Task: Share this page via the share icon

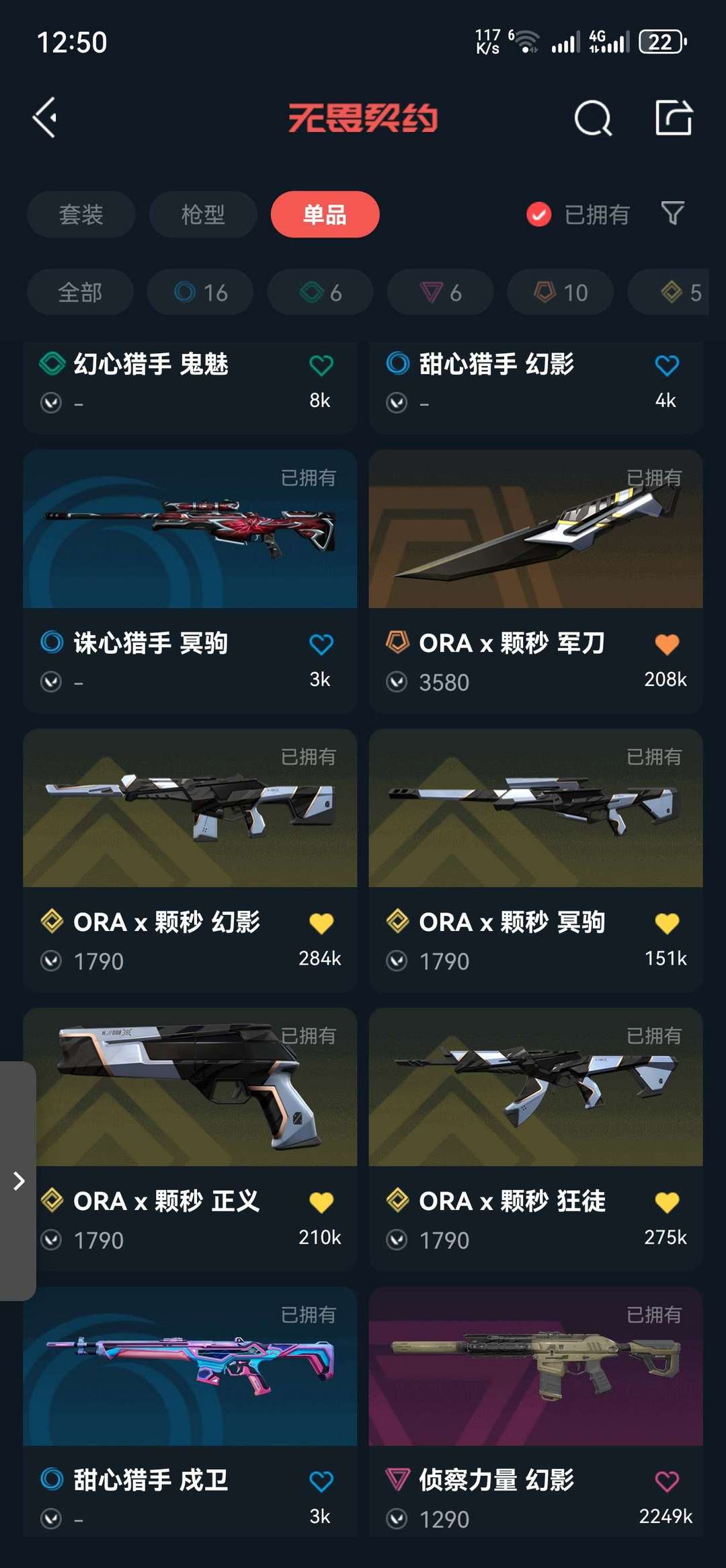Action: click(x=674, y=118)
